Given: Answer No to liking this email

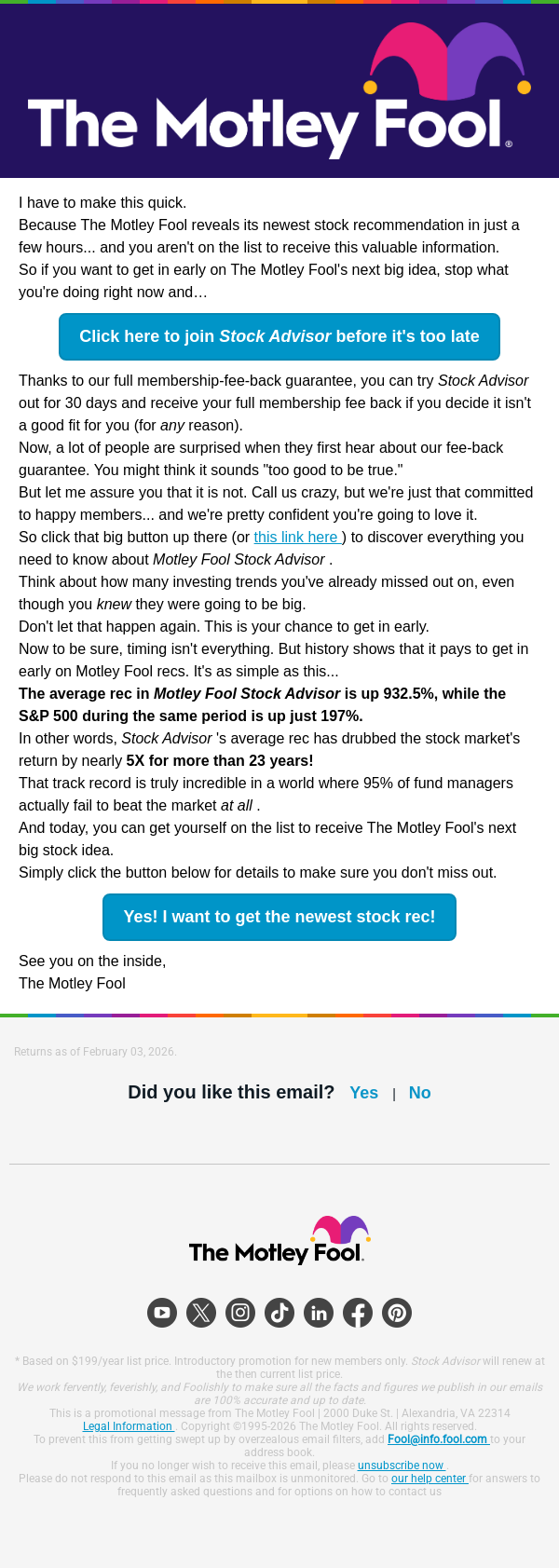Looking at the screenshot, I should pyautogui.click(x=419, y=1093).
